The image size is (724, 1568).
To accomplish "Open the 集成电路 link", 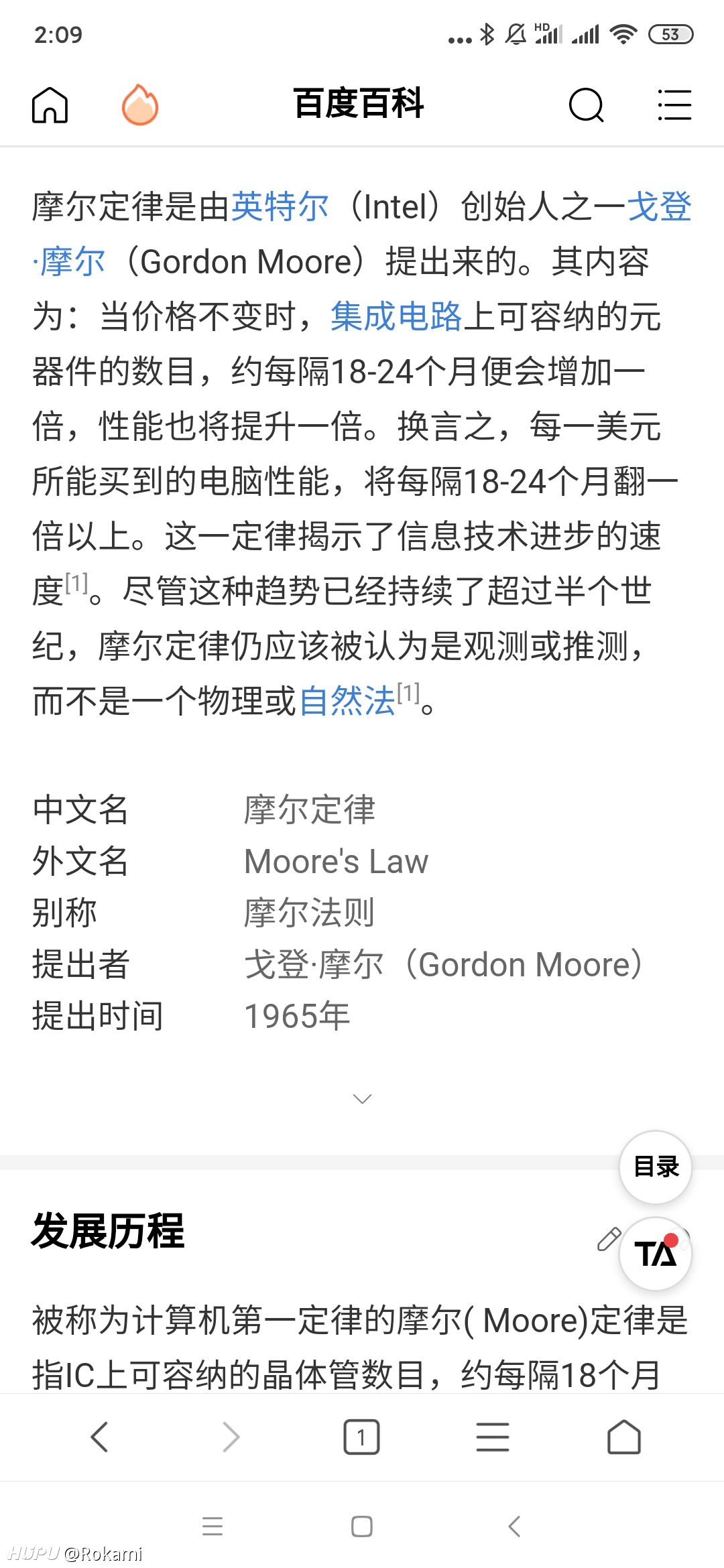I will (396, 316).
